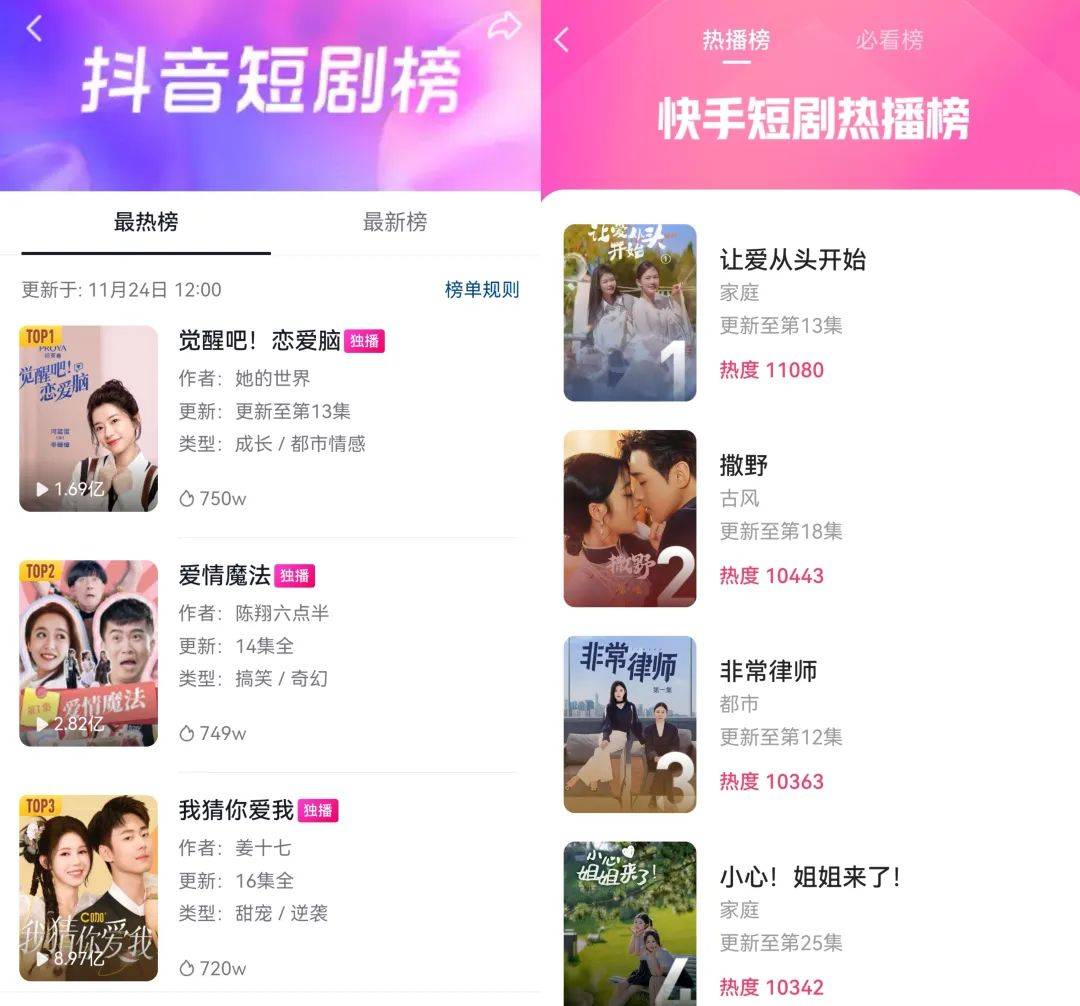Switch to the 必看榜 tab
1080x1006 pixels.
(889, 41)
